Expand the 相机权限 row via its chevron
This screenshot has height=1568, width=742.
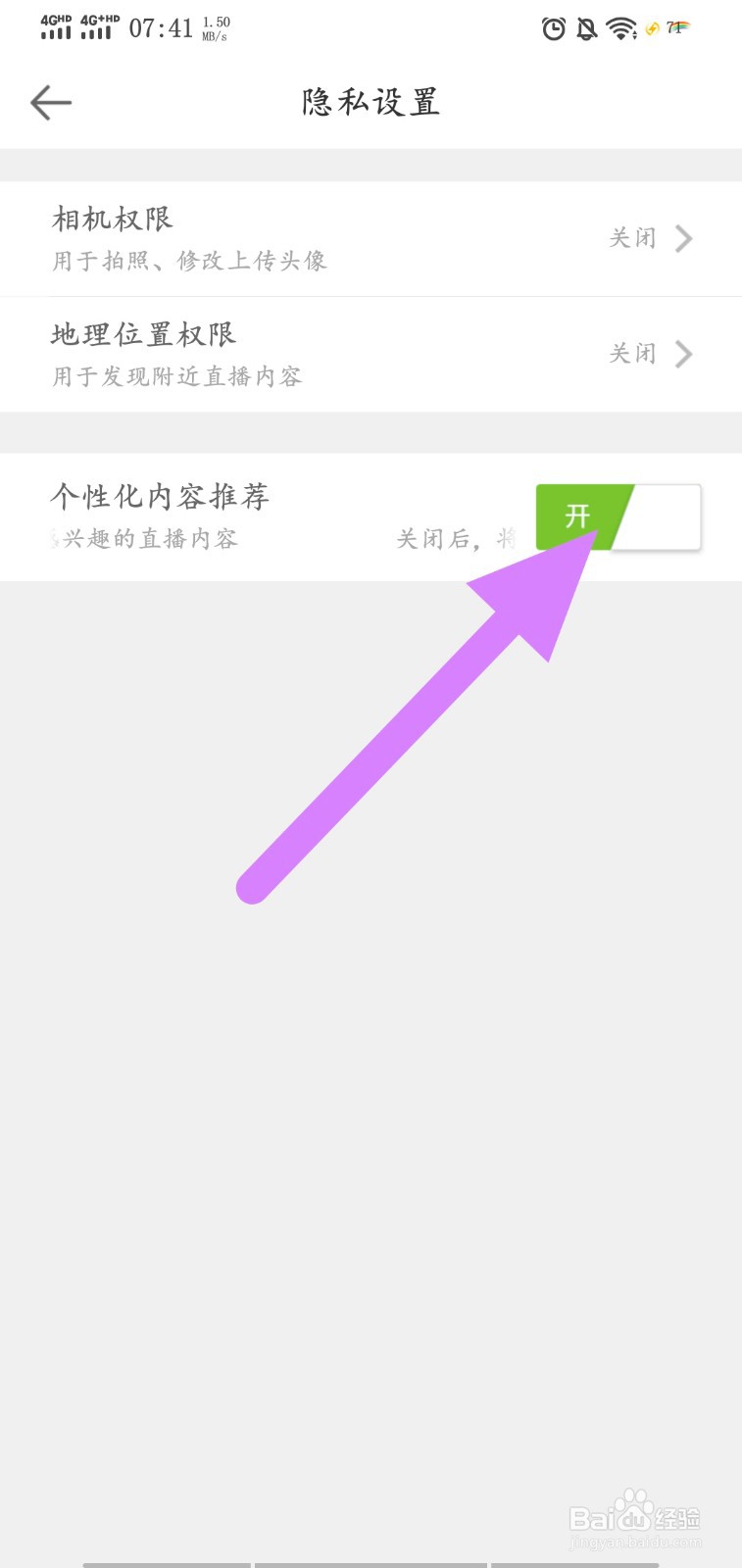click(x=685, y=238)
